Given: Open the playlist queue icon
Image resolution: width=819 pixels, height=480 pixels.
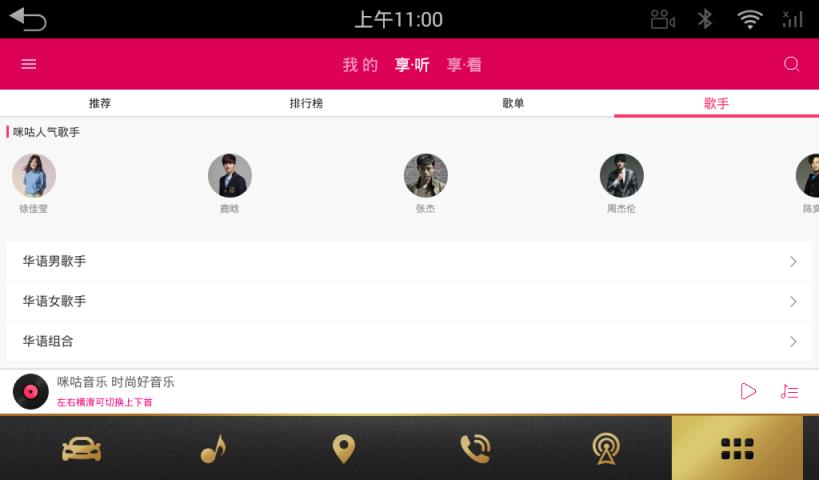Looking at the screenshot, I should [x=790, y=391].
